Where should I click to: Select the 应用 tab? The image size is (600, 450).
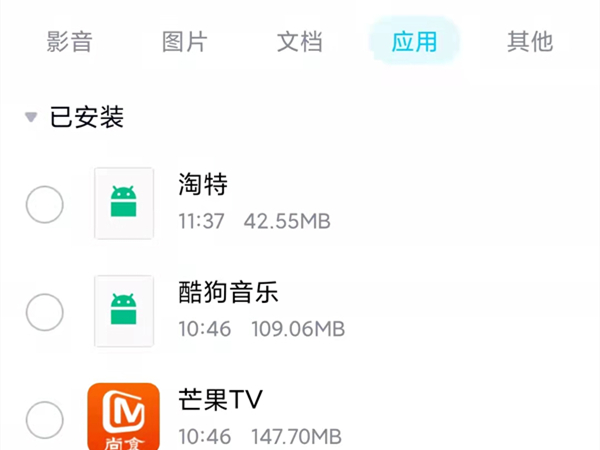tap(415, 41)
